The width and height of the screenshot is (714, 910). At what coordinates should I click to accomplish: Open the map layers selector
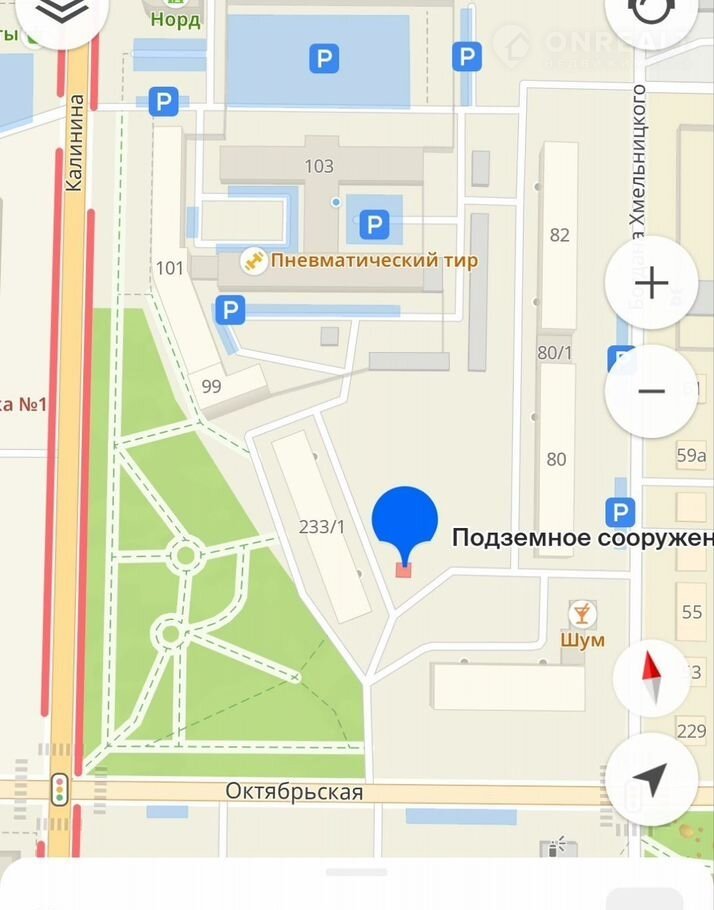pyautogui.click(x=56, y=12)
